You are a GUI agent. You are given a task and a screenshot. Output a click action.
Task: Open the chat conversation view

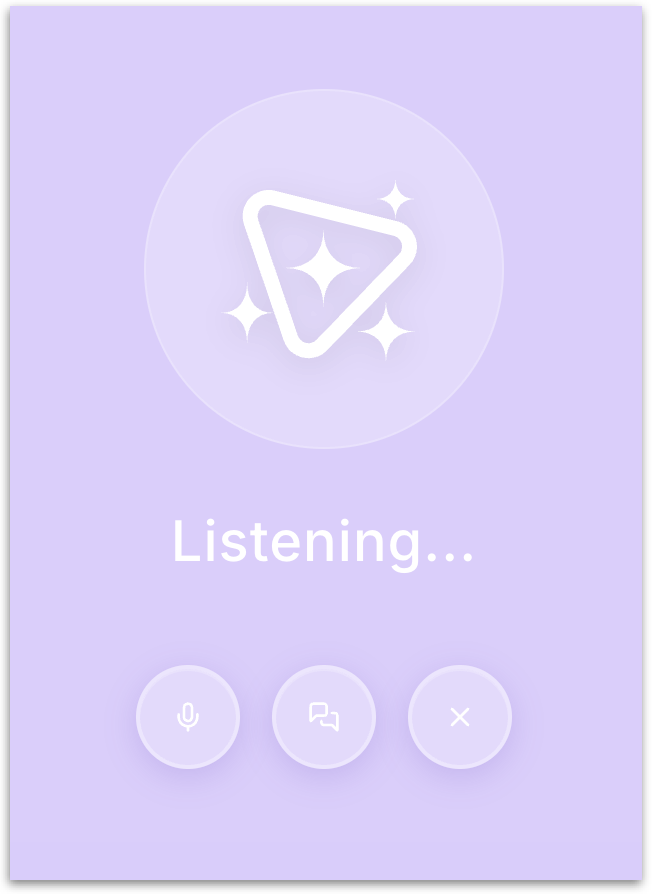324,717
